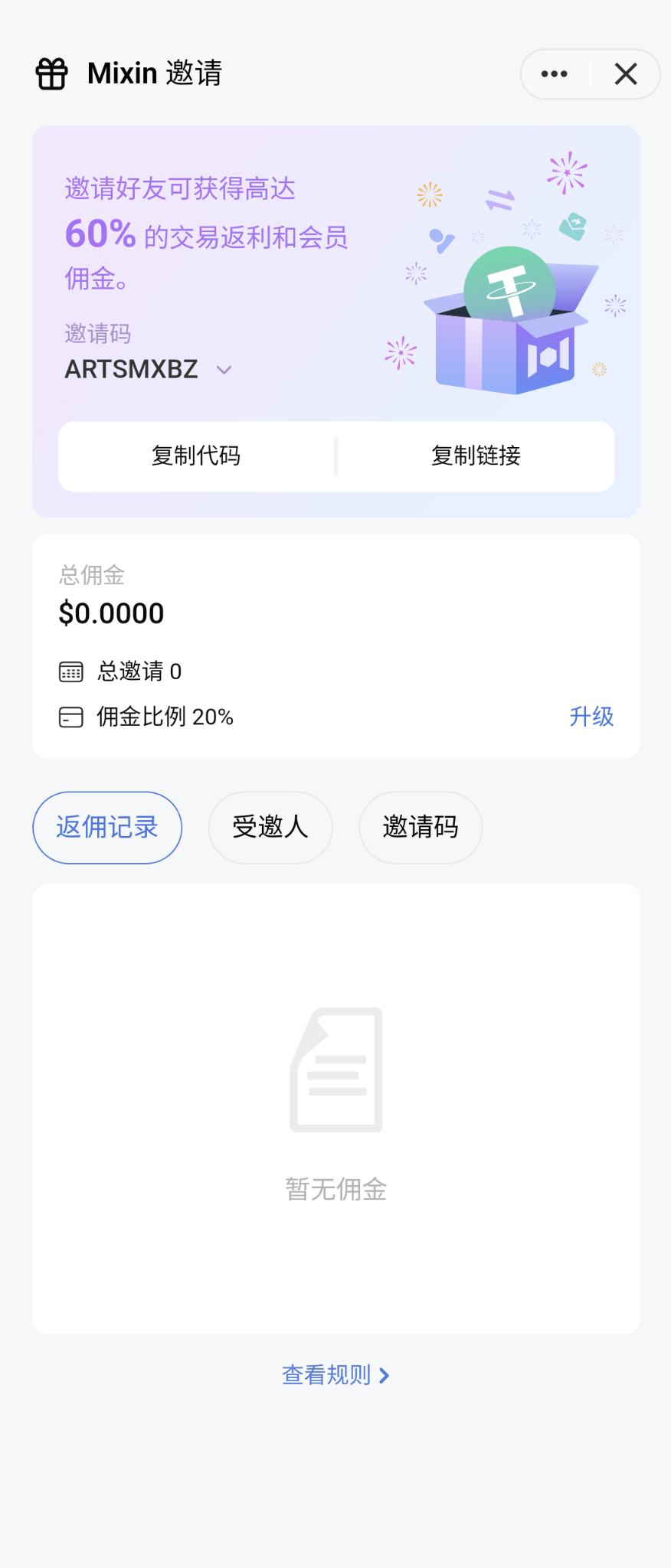Switch to the 返佣记录 tab
The image size is (671, 1568).
[x=107, y=828]
